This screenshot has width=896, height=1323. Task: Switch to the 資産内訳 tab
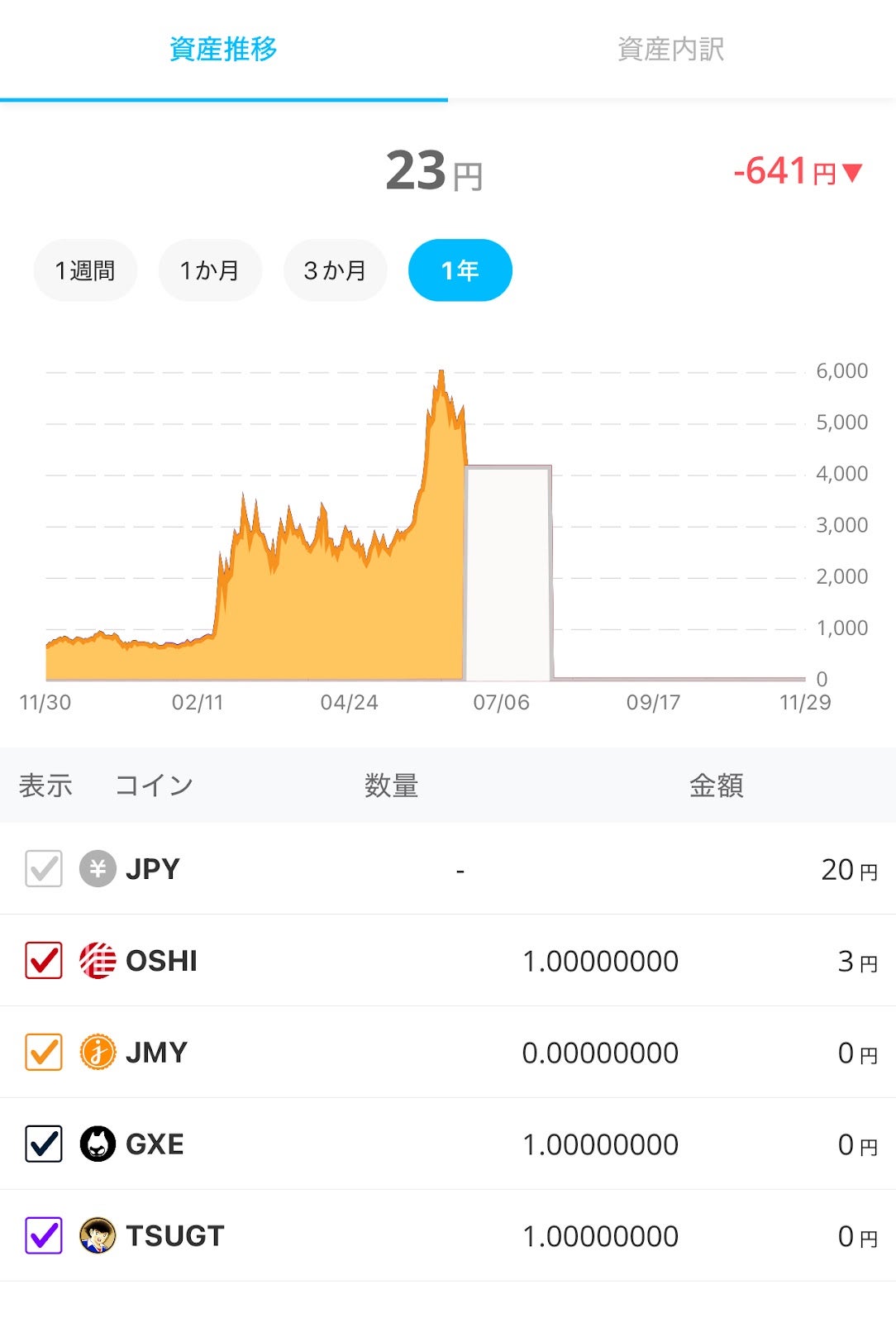coord(670,50)
